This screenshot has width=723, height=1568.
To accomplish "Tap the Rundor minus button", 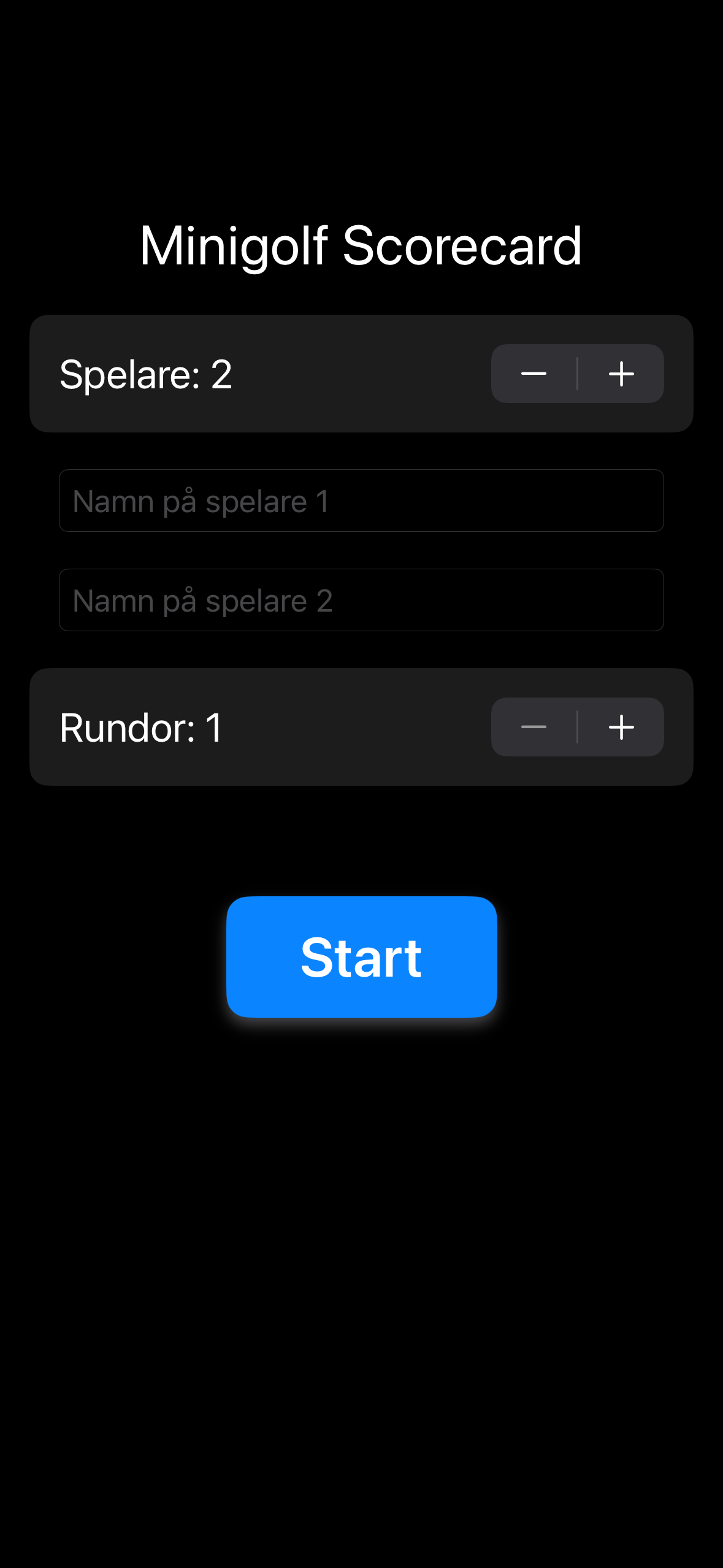I will coord(534,727).
